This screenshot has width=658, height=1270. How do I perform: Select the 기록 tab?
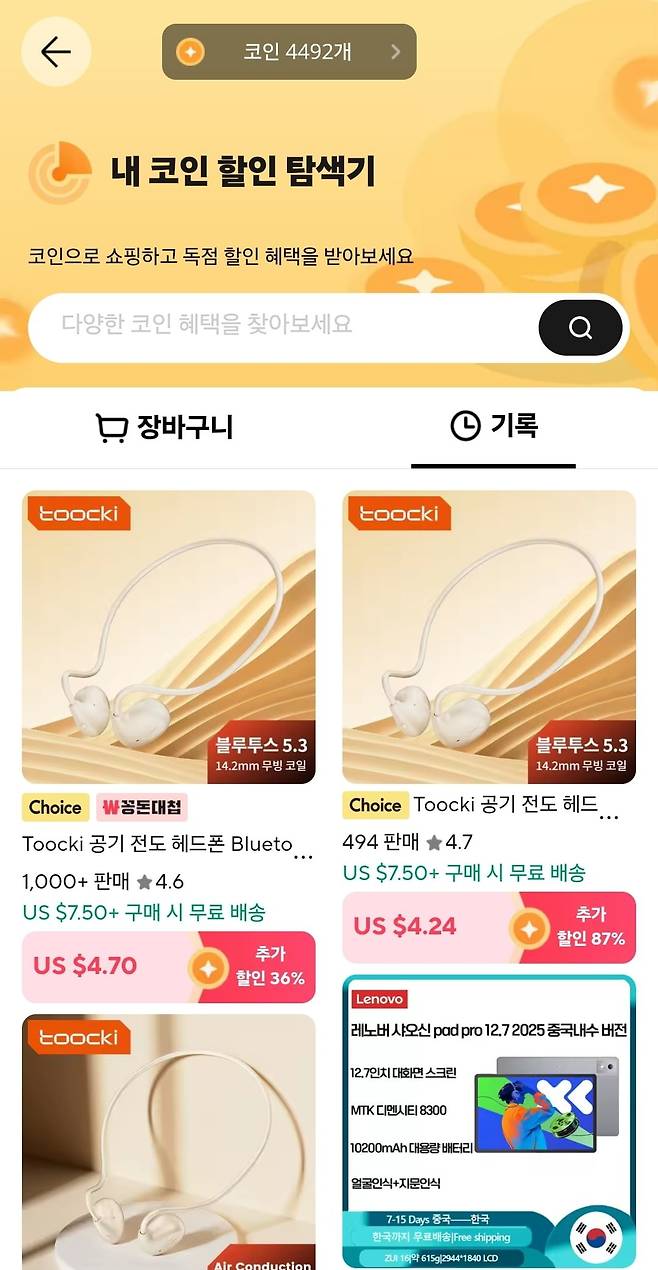tap(494, 426)
